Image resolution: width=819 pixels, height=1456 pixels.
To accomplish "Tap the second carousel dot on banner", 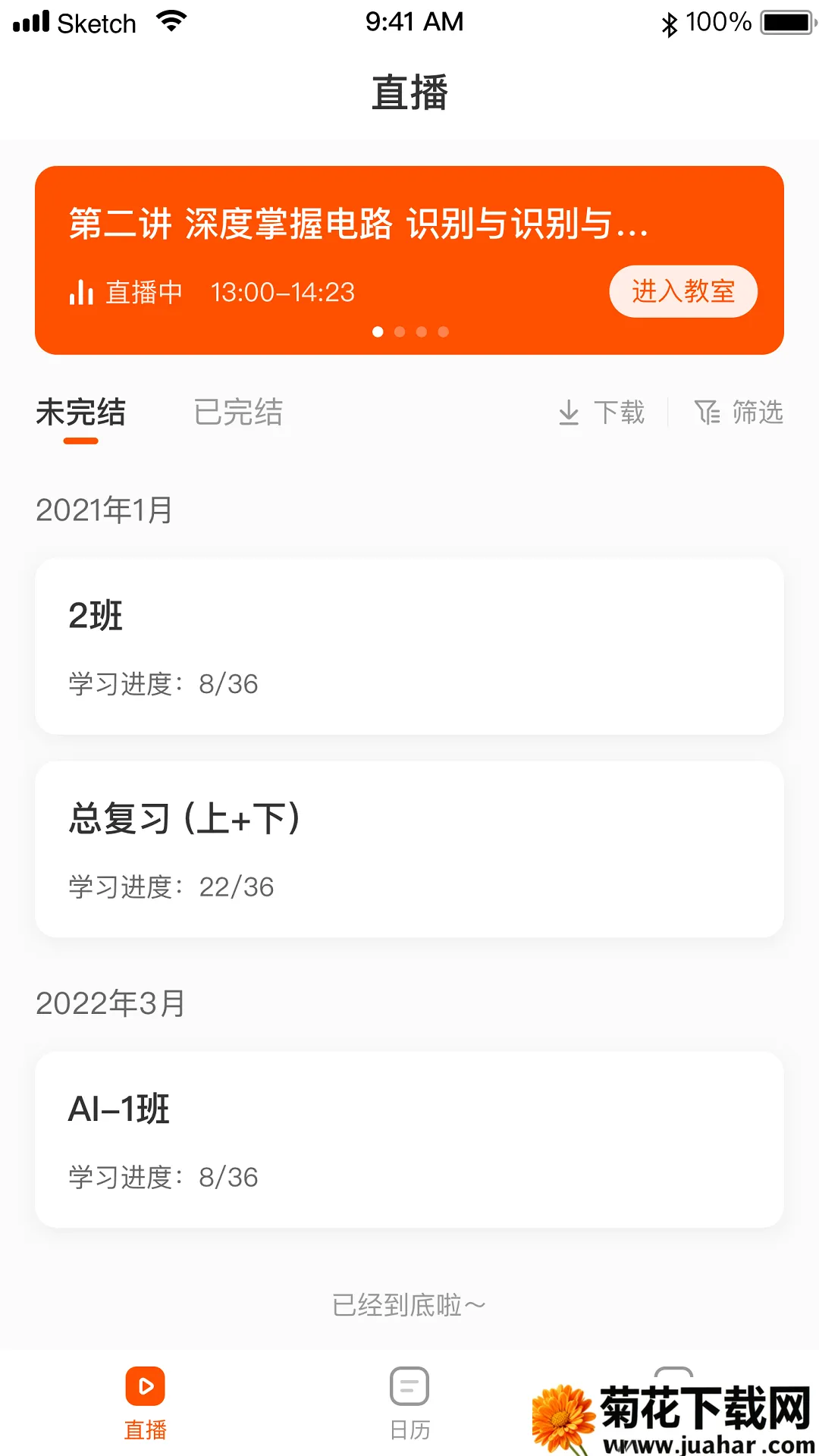I will pos(400,331).
